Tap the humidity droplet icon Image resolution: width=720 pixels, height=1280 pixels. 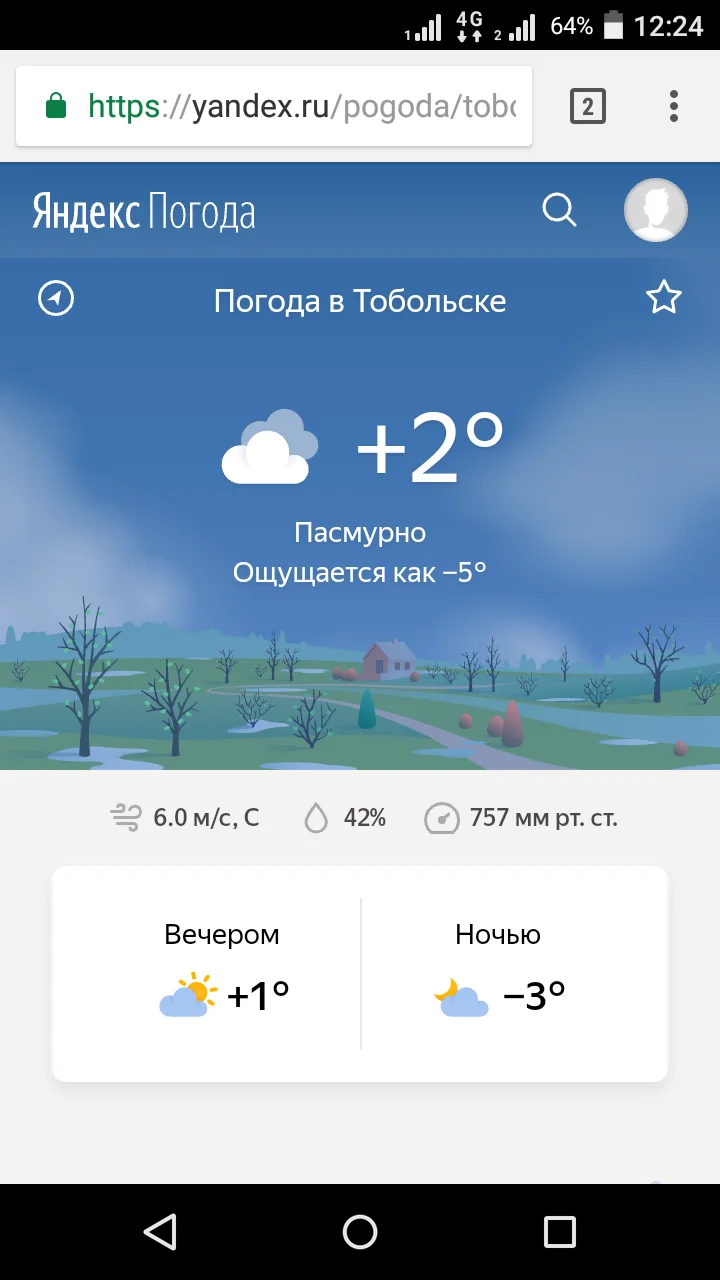[x=317, y=817]
